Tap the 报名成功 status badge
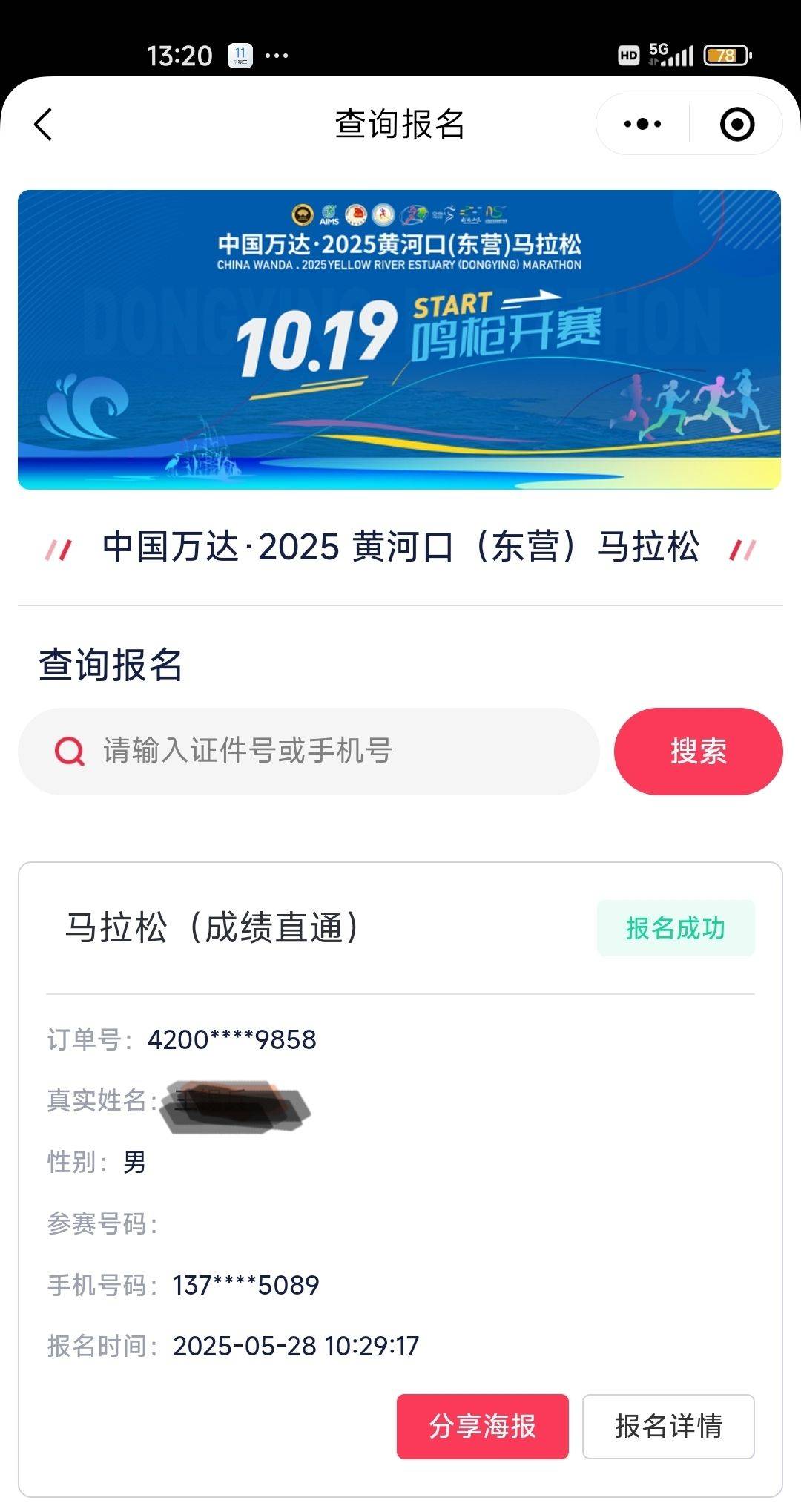Viewport: 801px width, 1512px height. pos(677,927)
